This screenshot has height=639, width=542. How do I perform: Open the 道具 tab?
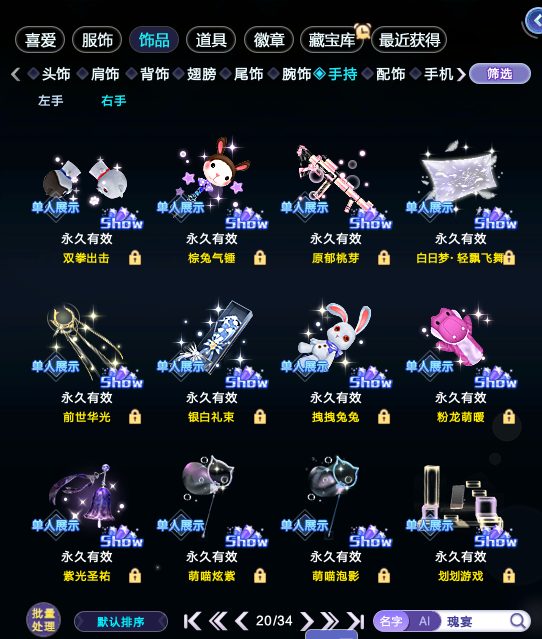point(211,40)
